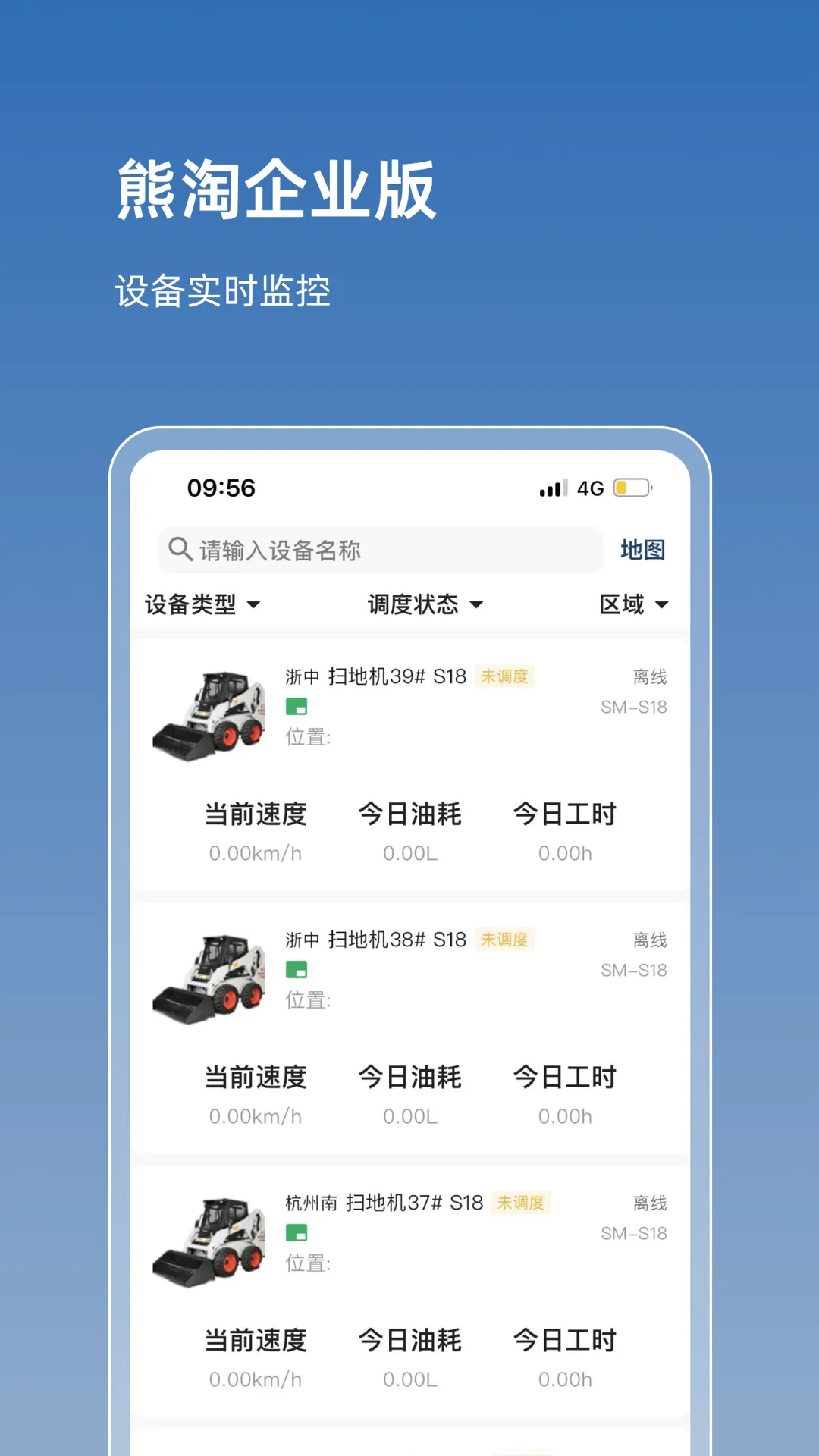This screenshot has width=819, height=1456.
Task: Click the 今日油耗 0.00L reading on 扫地机38#
Action: [x=411, y=1116]
